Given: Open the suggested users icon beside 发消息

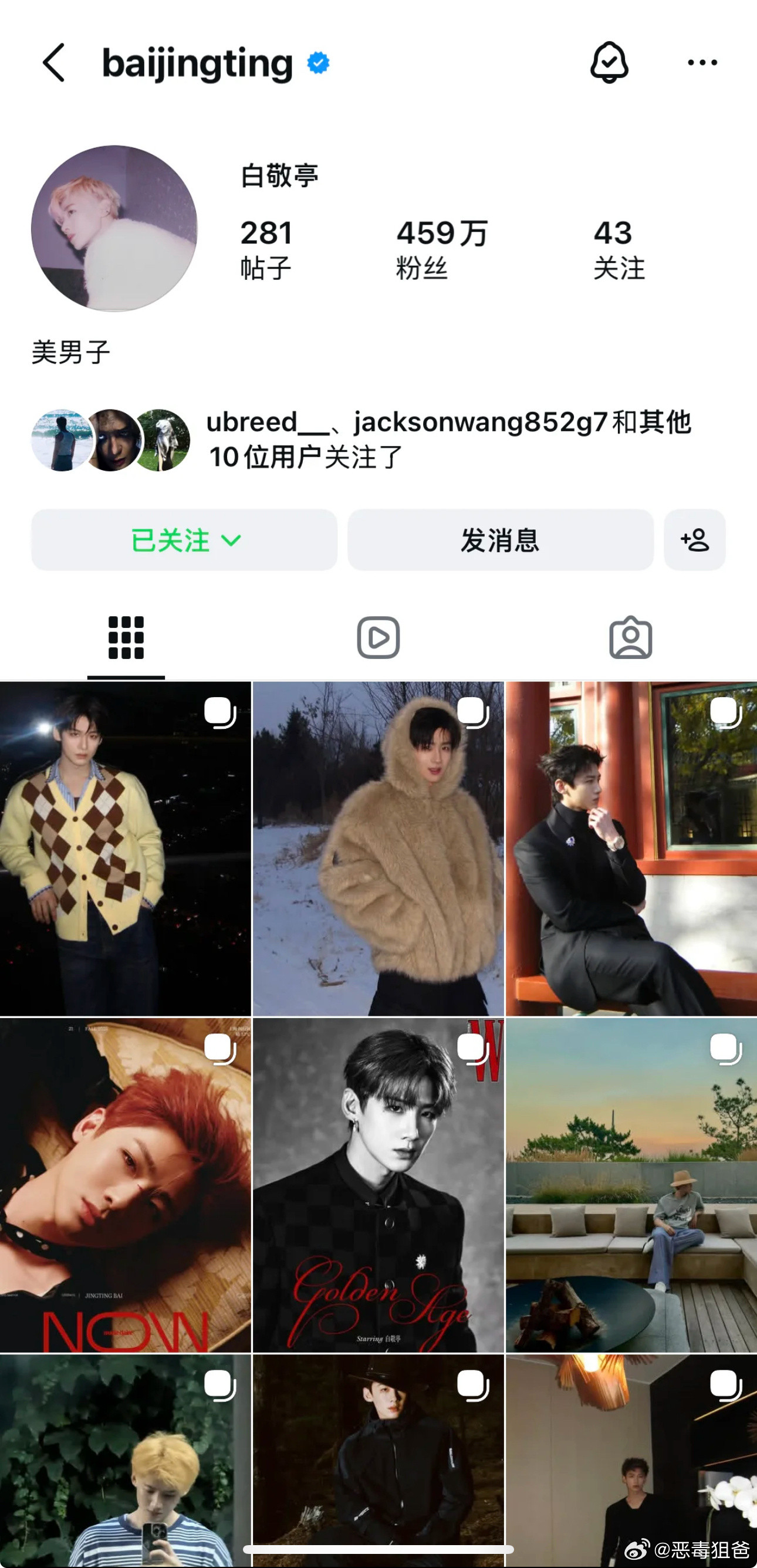Looking at the screenshot, I should pos(694,540).
